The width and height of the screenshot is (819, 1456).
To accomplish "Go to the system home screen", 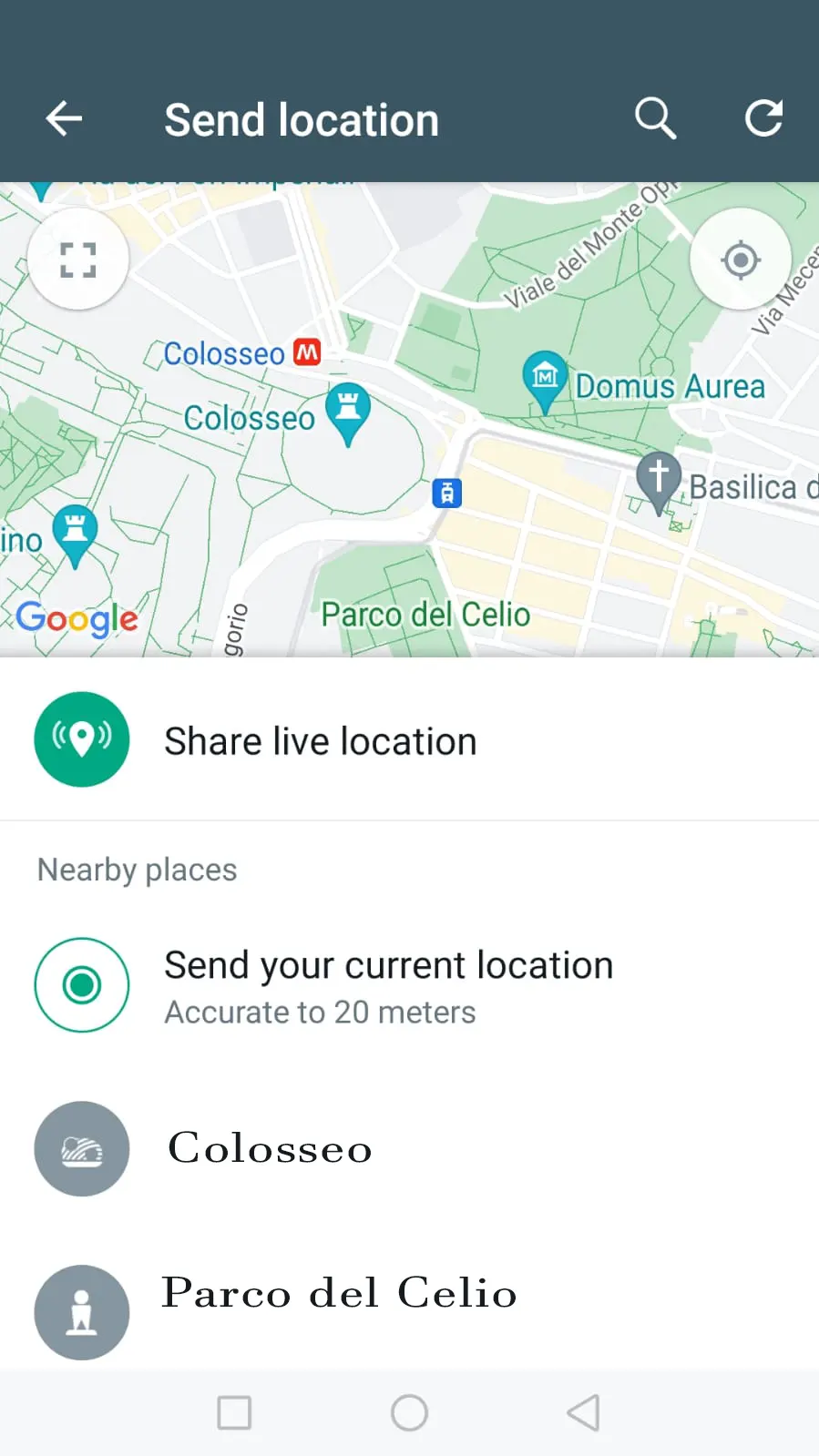I will [x=409, y=1413].
